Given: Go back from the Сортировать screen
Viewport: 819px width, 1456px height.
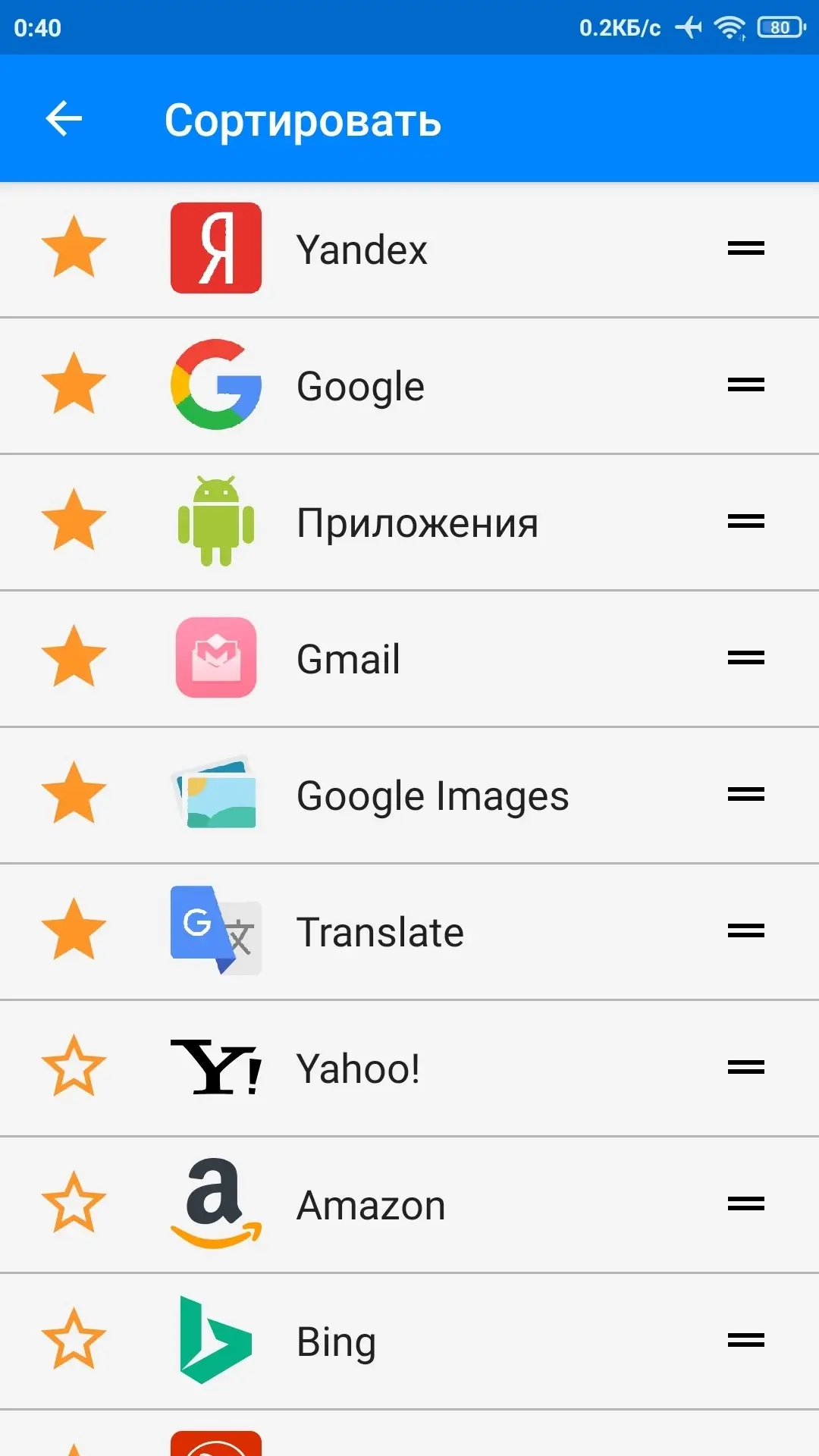Looking at the screenshot, I should point(64,119).
